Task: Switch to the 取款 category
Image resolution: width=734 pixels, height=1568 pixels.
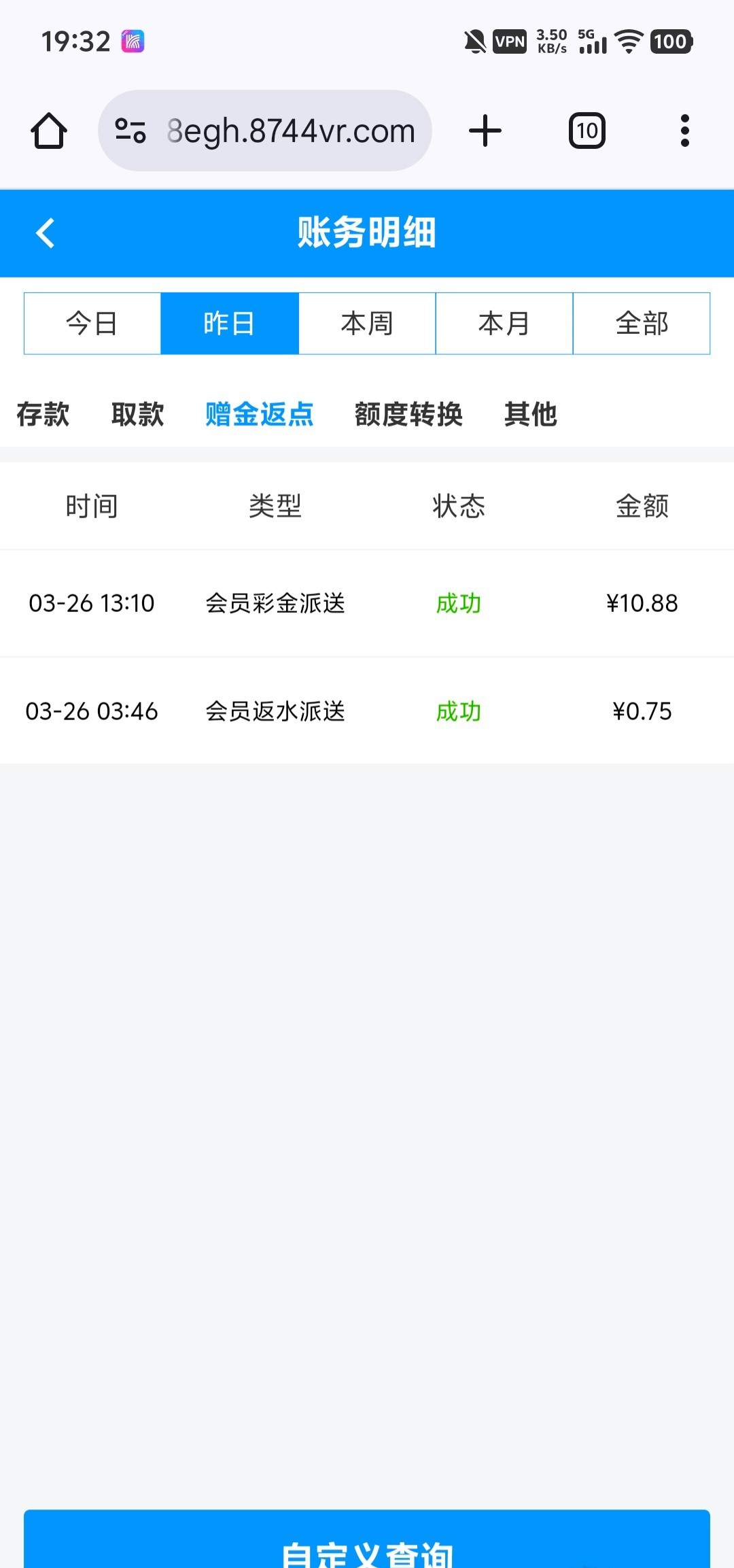Action: (138, 414)
